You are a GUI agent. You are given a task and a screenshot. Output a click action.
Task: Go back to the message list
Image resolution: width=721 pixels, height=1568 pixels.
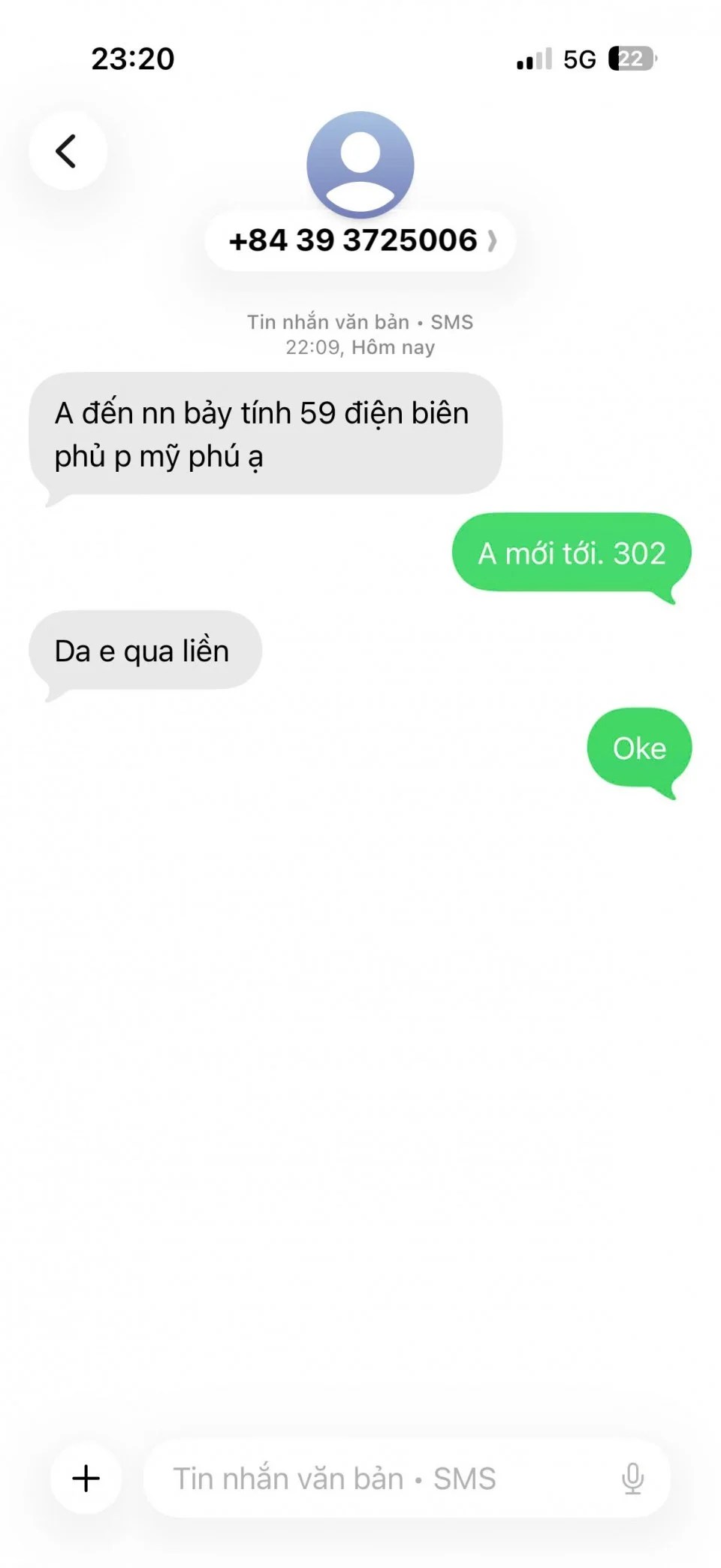[67, 151]
